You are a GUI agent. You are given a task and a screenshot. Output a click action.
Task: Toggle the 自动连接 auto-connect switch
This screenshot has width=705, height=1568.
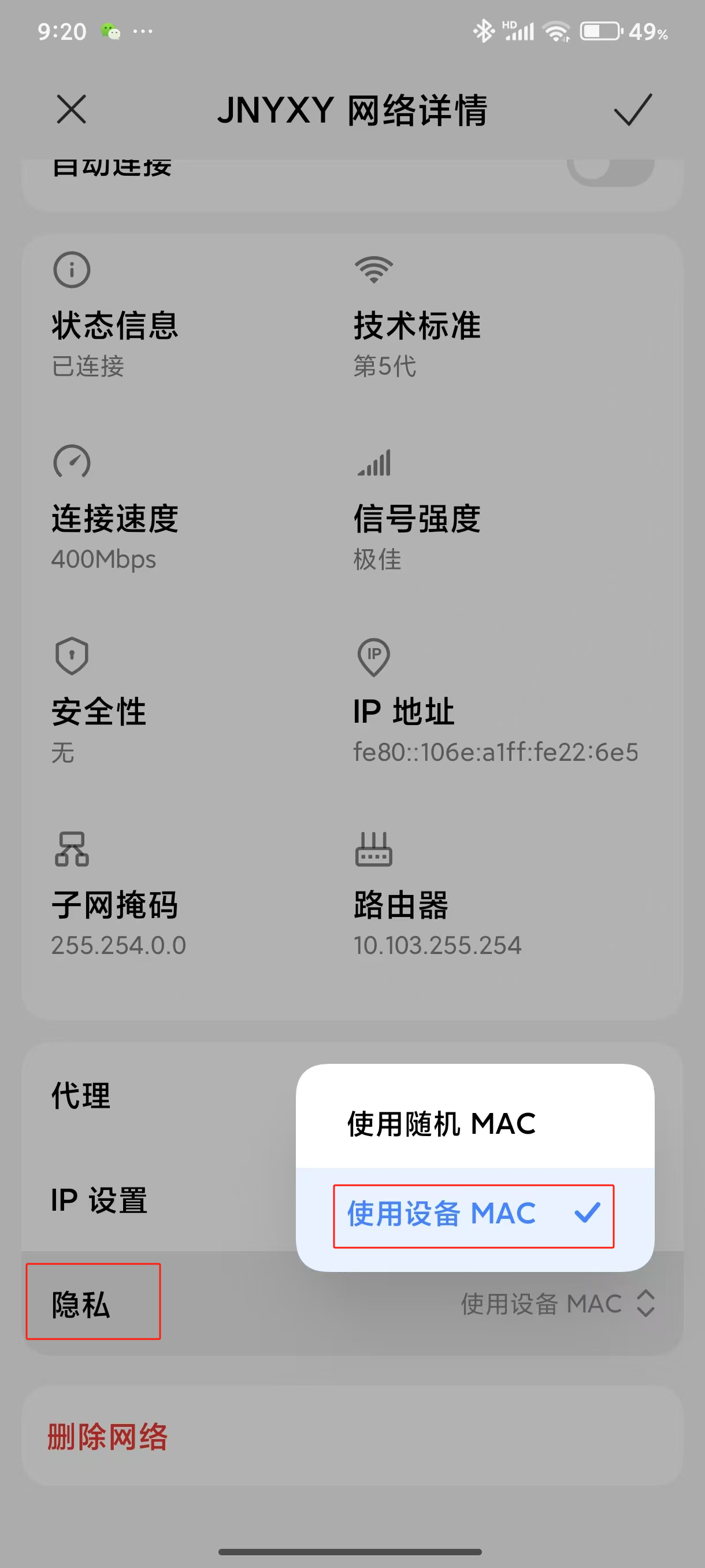pos(610,172)
